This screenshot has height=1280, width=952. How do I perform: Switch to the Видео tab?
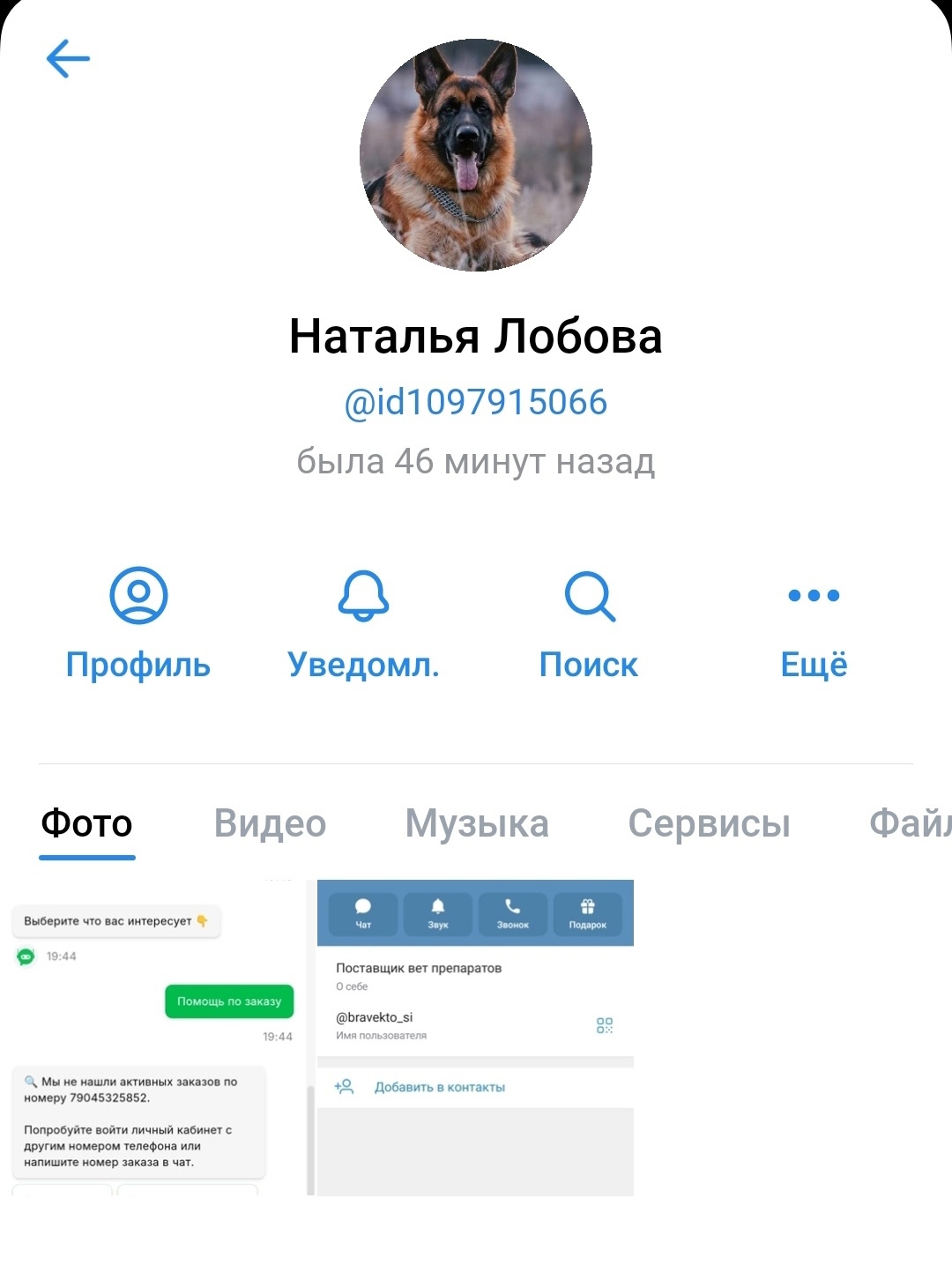(270, 824)
